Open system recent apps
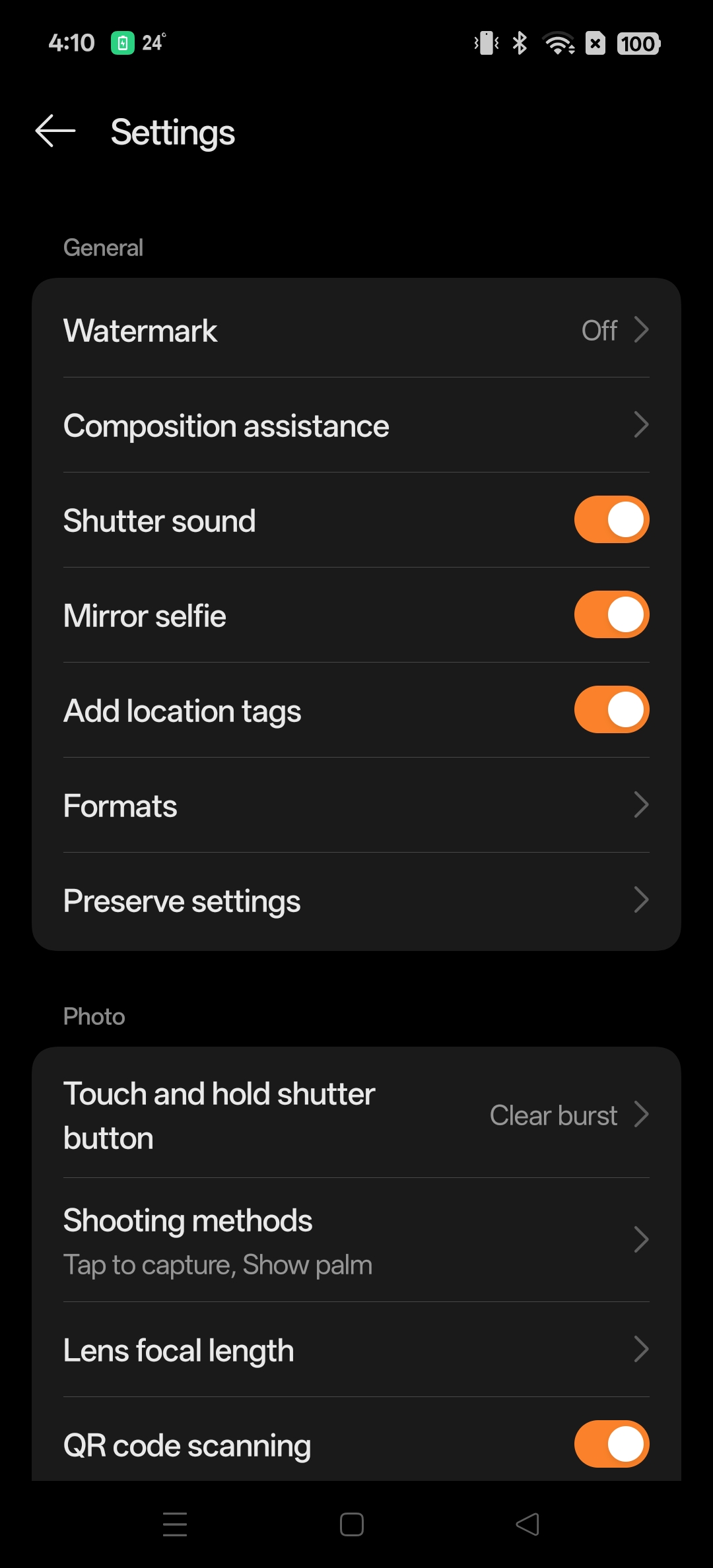Image resolution: width=713 pixels, height=1568 pixels. pos(175,1524)
